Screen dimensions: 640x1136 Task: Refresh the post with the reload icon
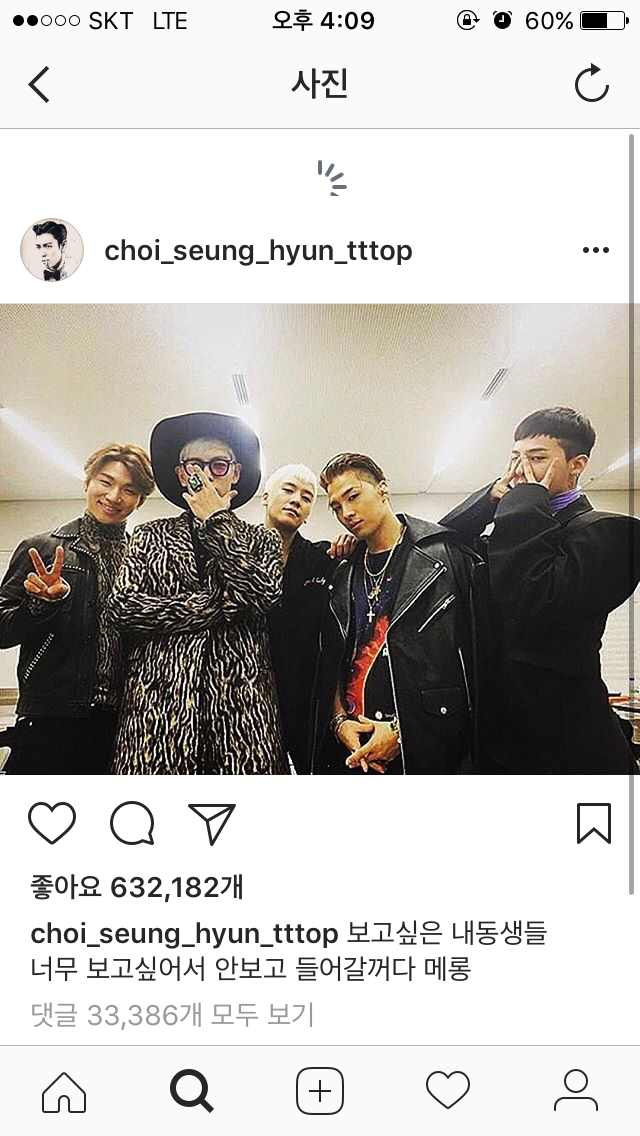click(x=592, y=83)
